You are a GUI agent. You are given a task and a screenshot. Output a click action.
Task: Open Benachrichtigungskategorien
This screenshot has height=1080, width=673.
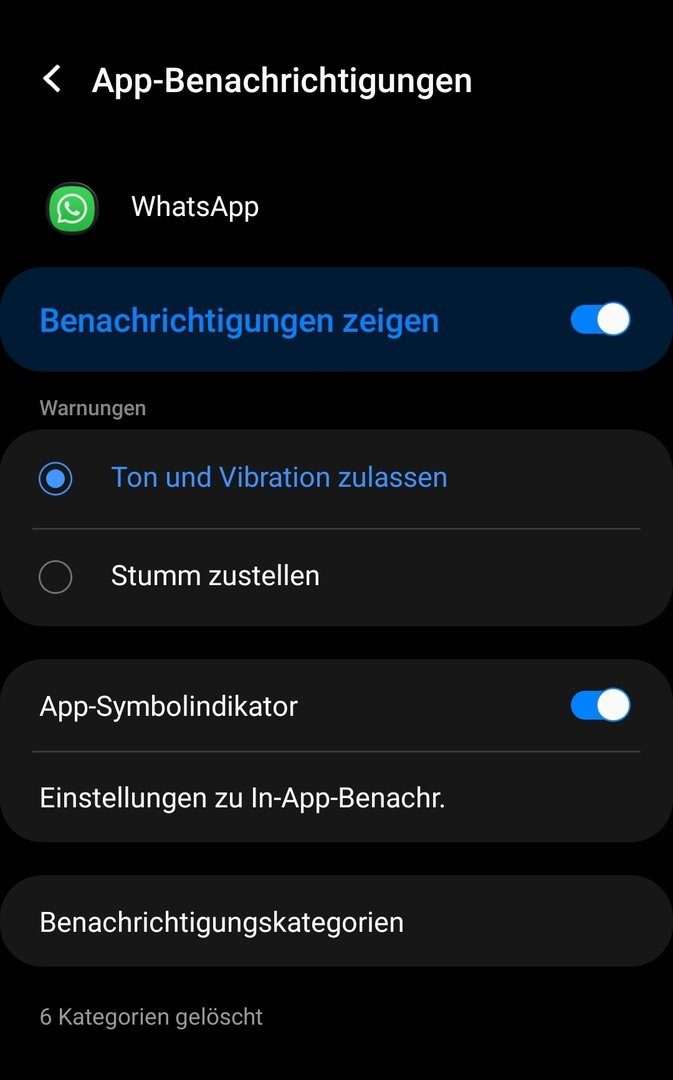pos(222,922)
